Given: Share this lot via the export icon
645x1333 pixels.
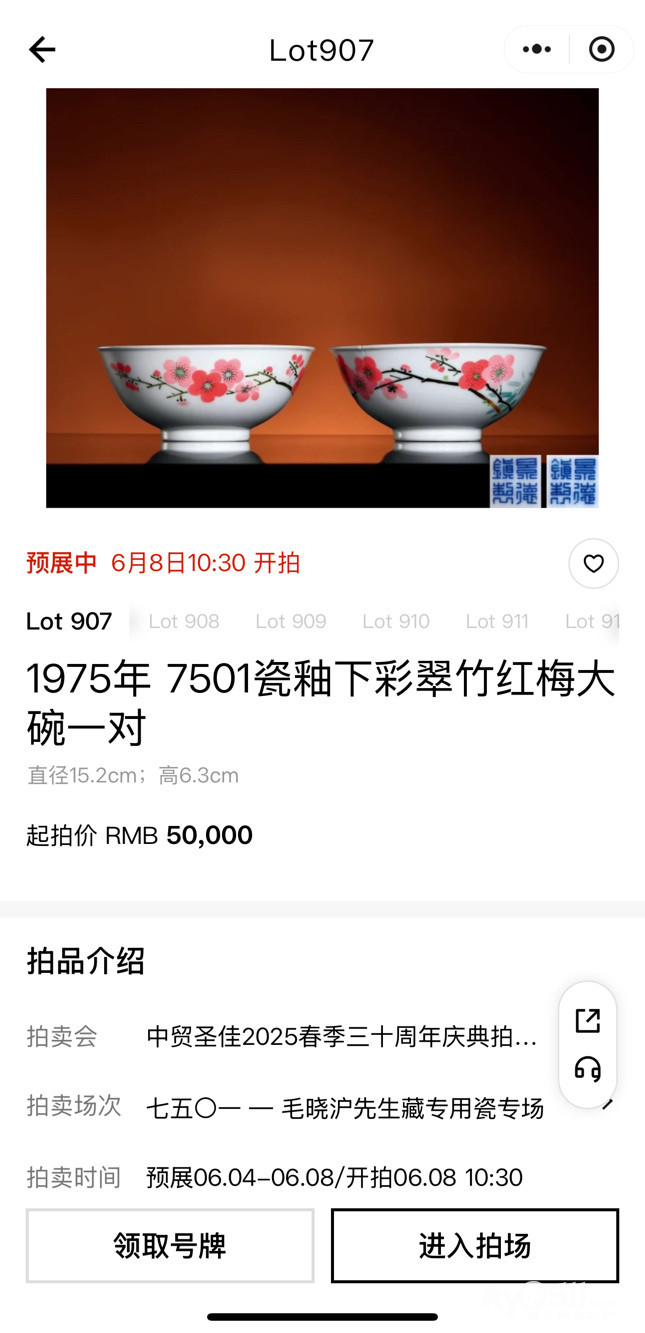Looking at the screenshot, I should (588, 1021).
